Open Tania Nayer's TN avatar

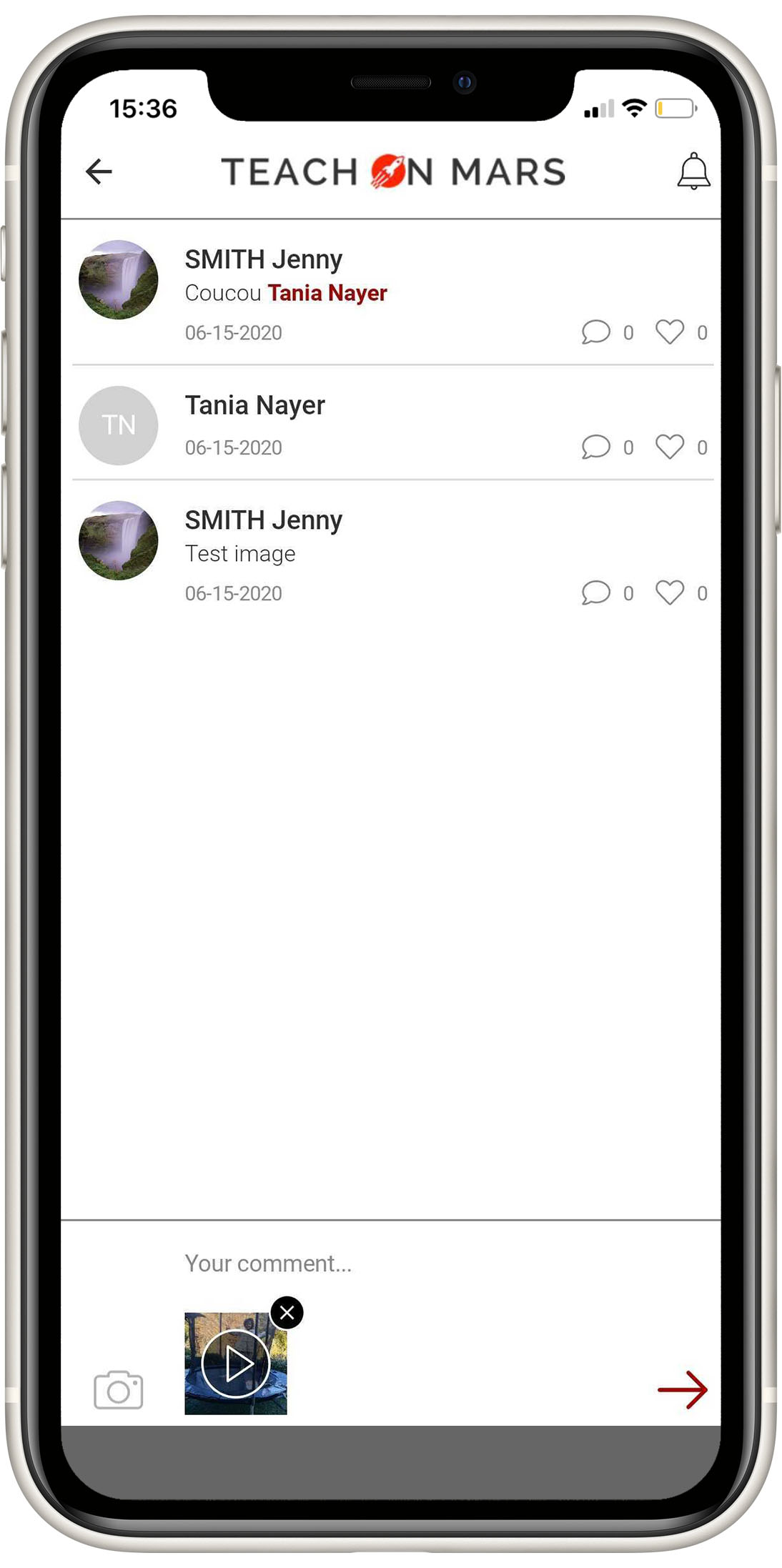coord(119,425)
